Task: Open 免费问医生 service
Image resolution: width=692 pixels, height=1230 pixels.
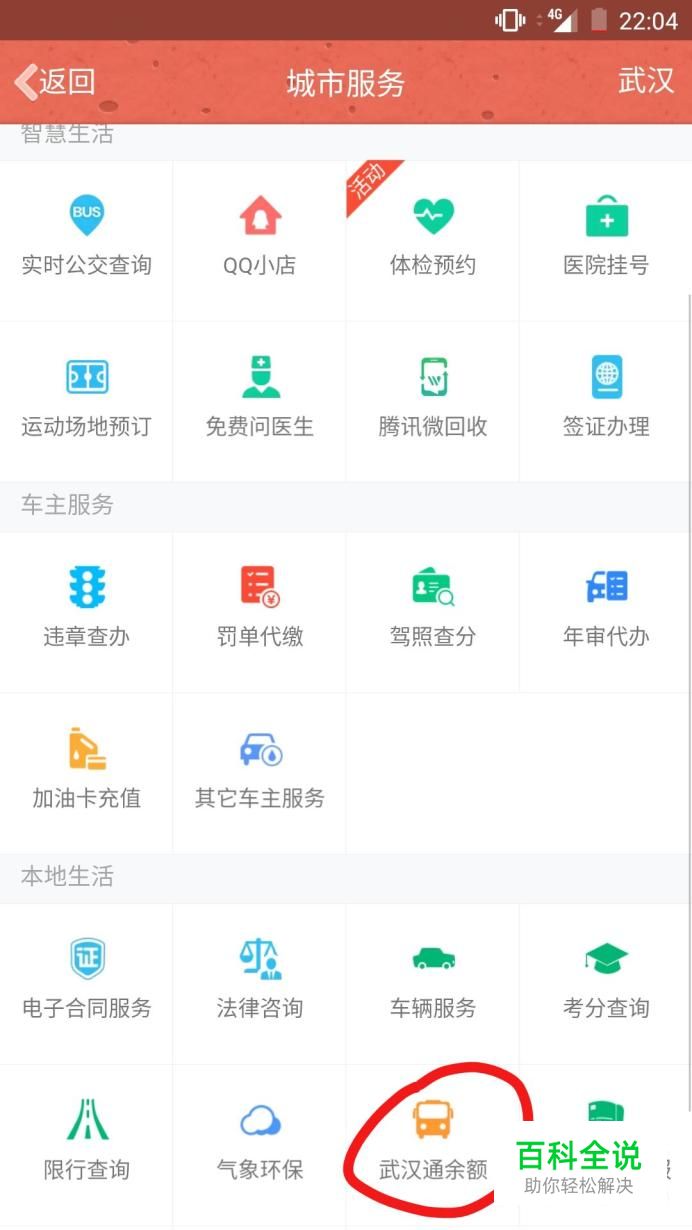Action: 260,400
